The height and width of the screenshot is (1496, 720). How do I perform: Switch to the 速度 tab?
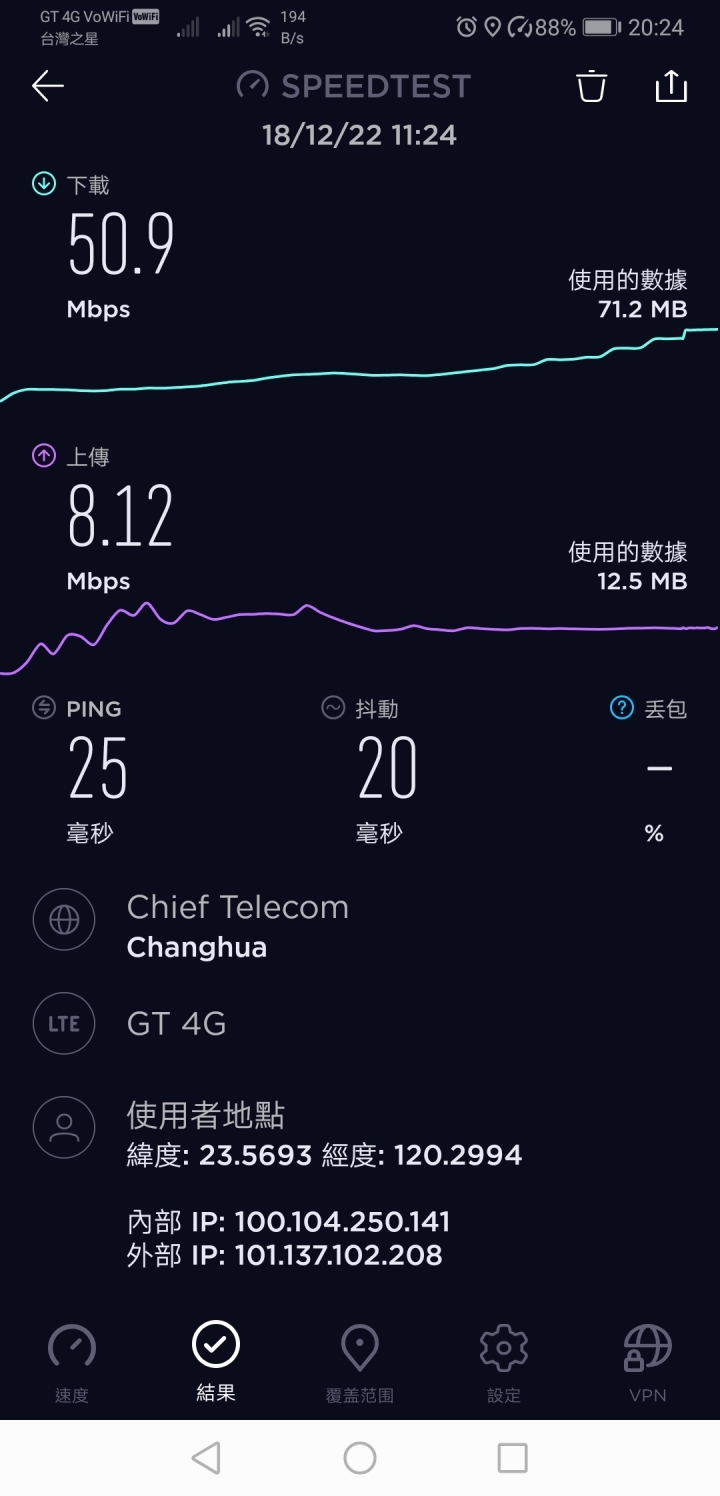tap(72, 1363)
